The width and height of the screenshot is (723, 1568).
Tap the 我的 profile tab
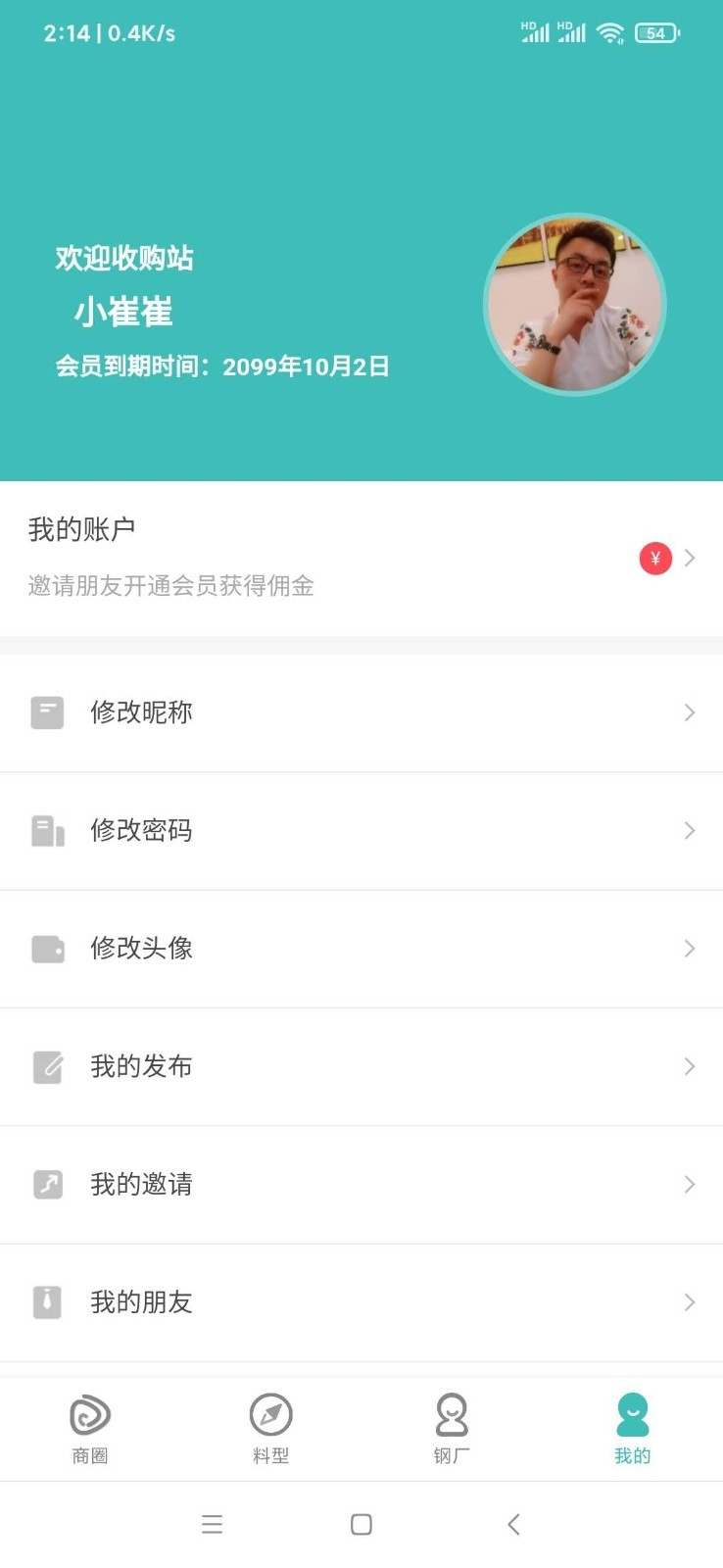click(632, 1427)
